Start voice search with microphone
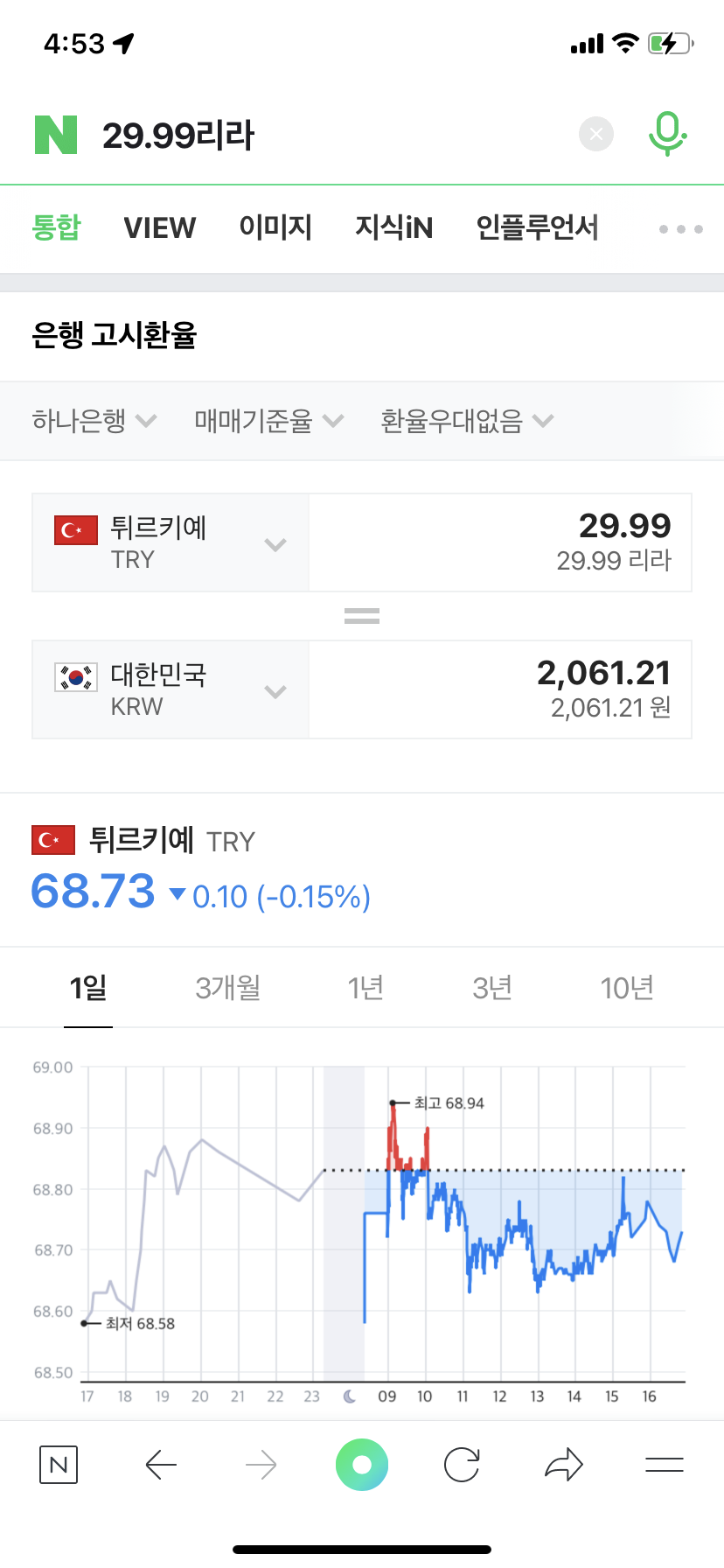 tap(667, 134)
